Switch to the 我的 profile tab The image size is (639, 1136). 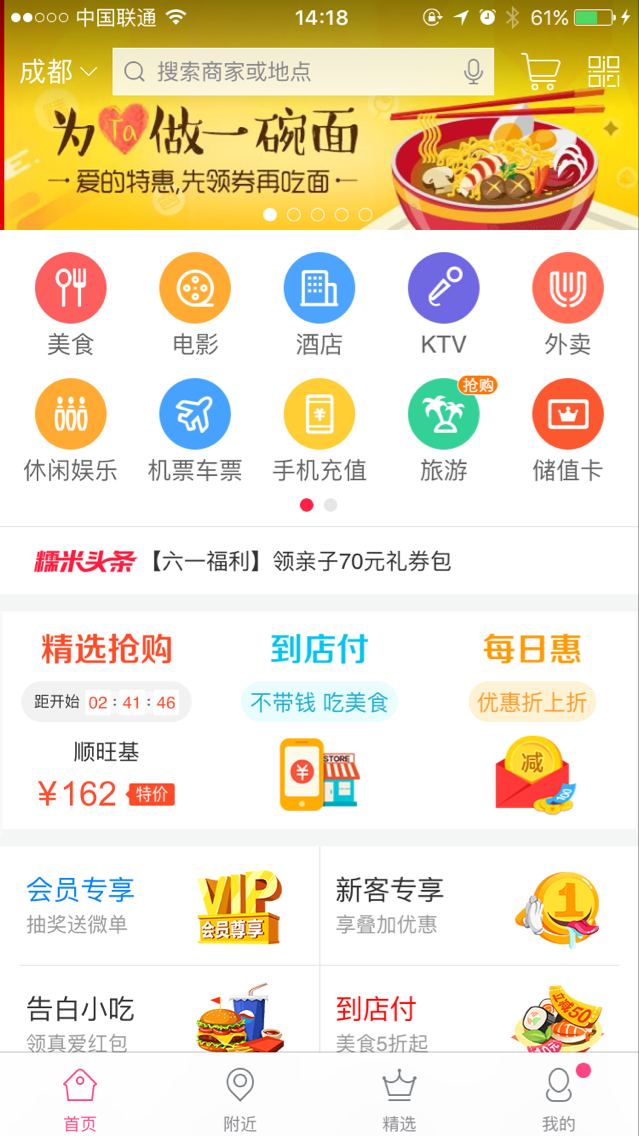click(x=558, y=1098)
